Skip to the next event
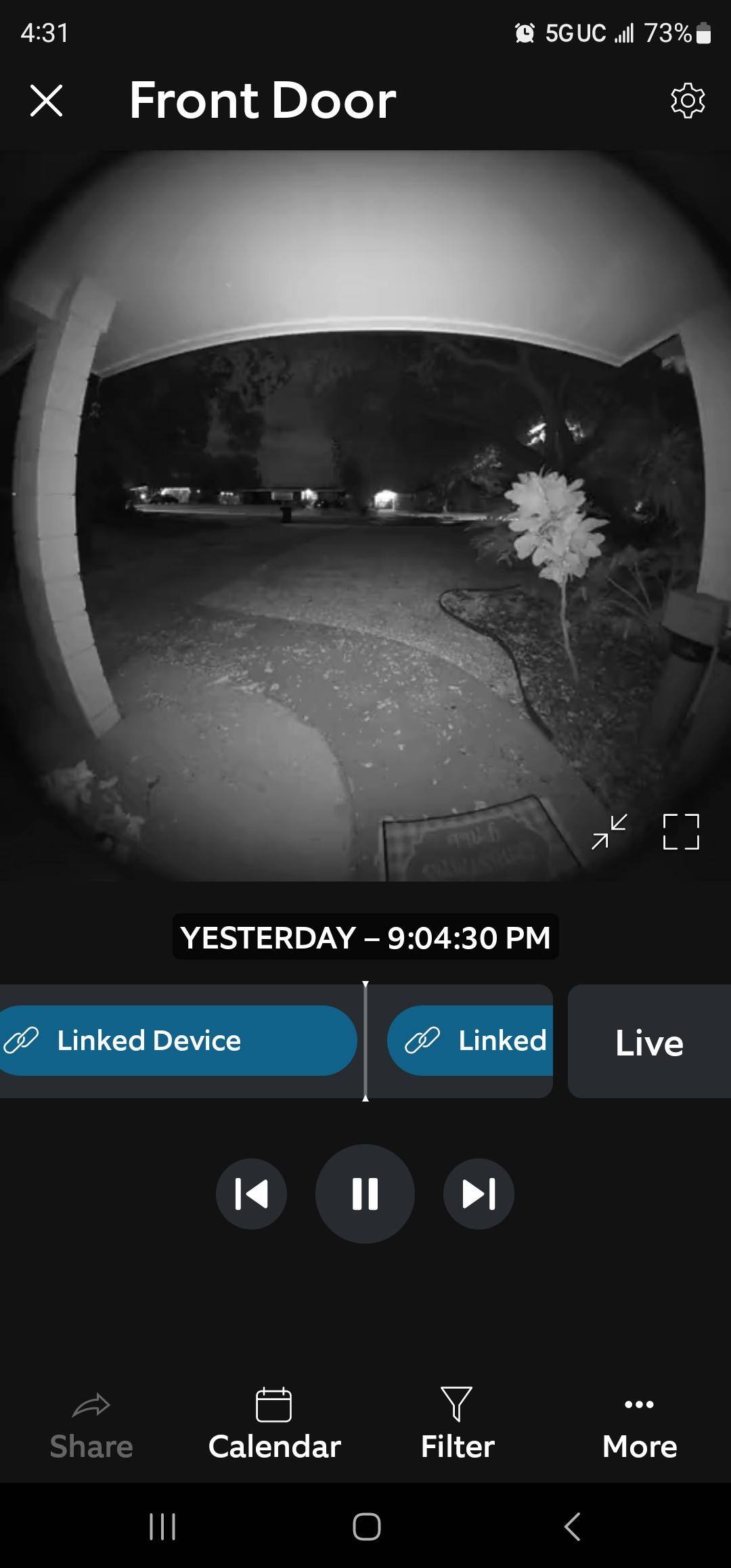731x1568 pixels. tap(479, 1194)
